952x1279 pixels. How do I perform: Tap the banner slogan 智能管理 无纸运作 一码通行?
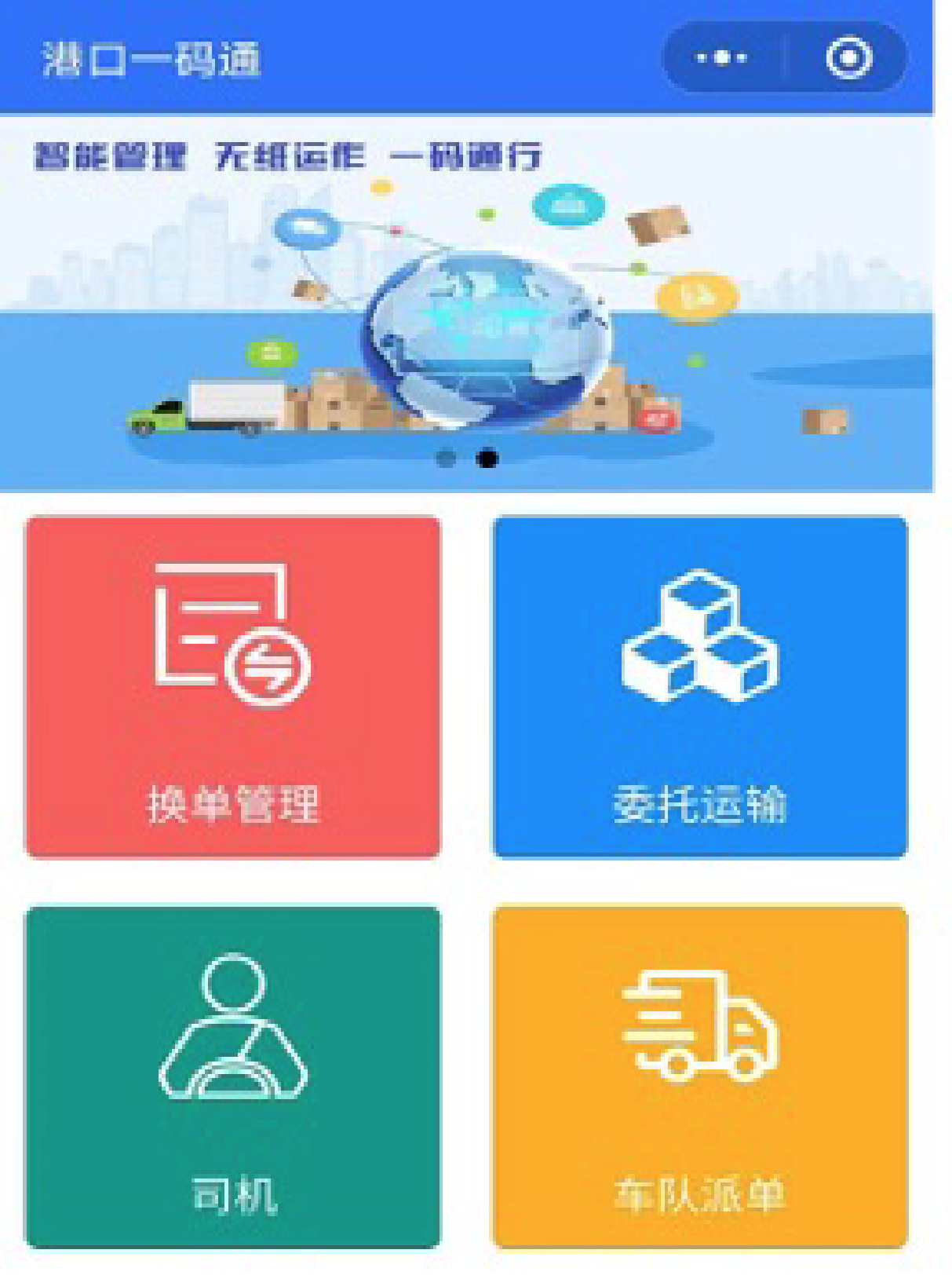286,155
